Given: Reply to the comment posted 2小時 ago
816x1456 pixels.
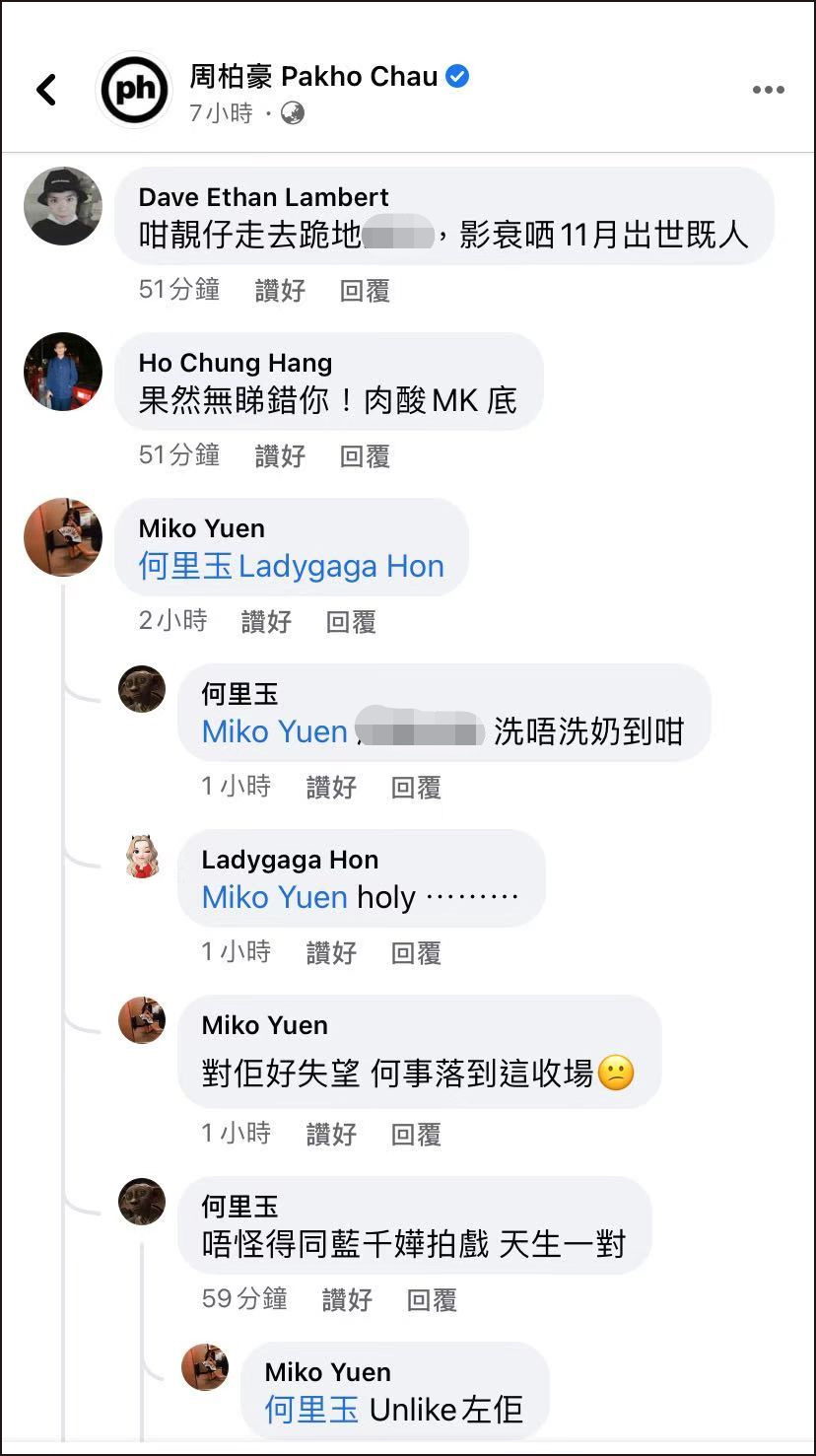Looking at the screenshot, I should point(351,621).
